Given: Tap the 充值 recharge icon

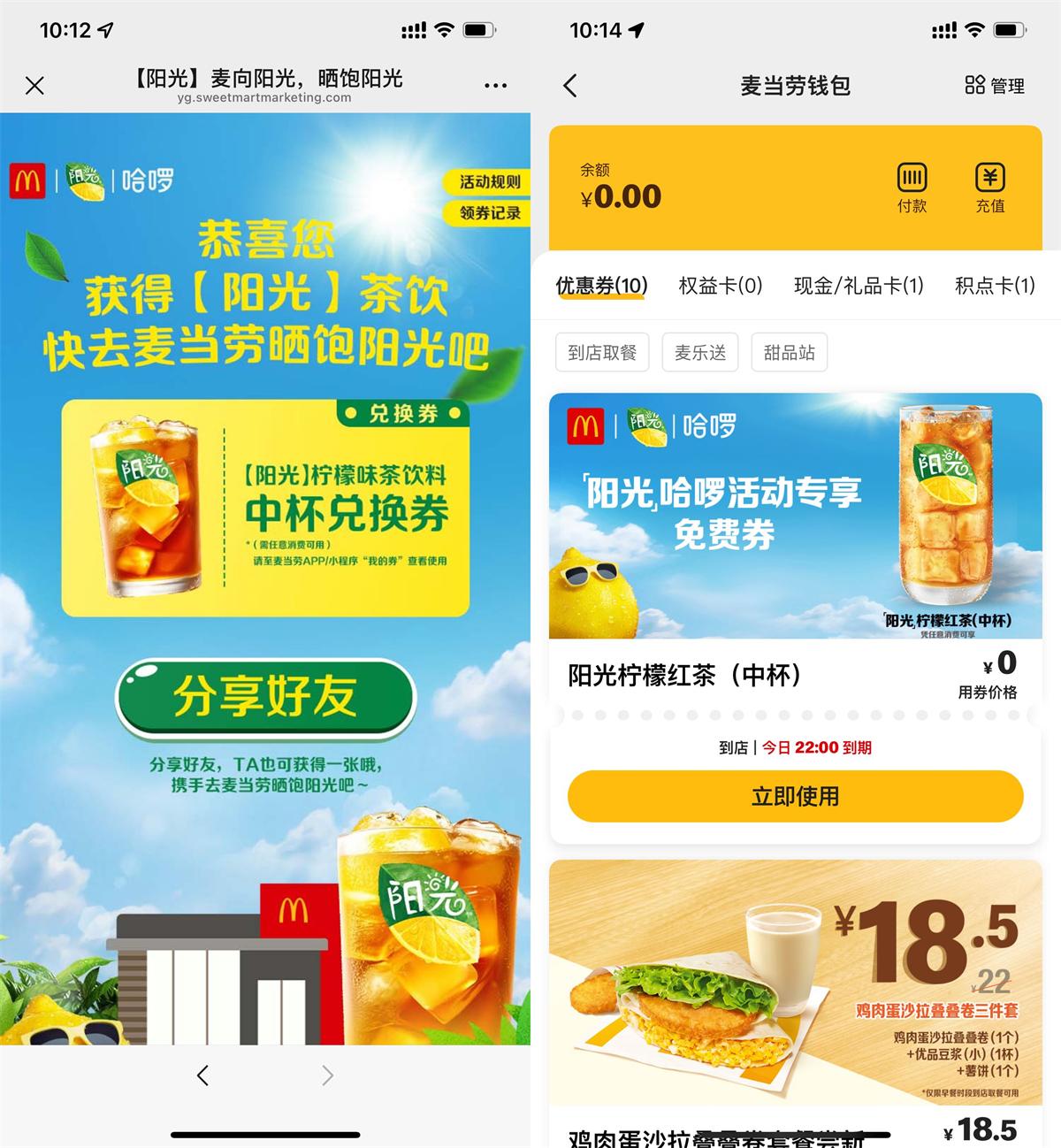Looking at the screenshot, I should tap(990, 188).
